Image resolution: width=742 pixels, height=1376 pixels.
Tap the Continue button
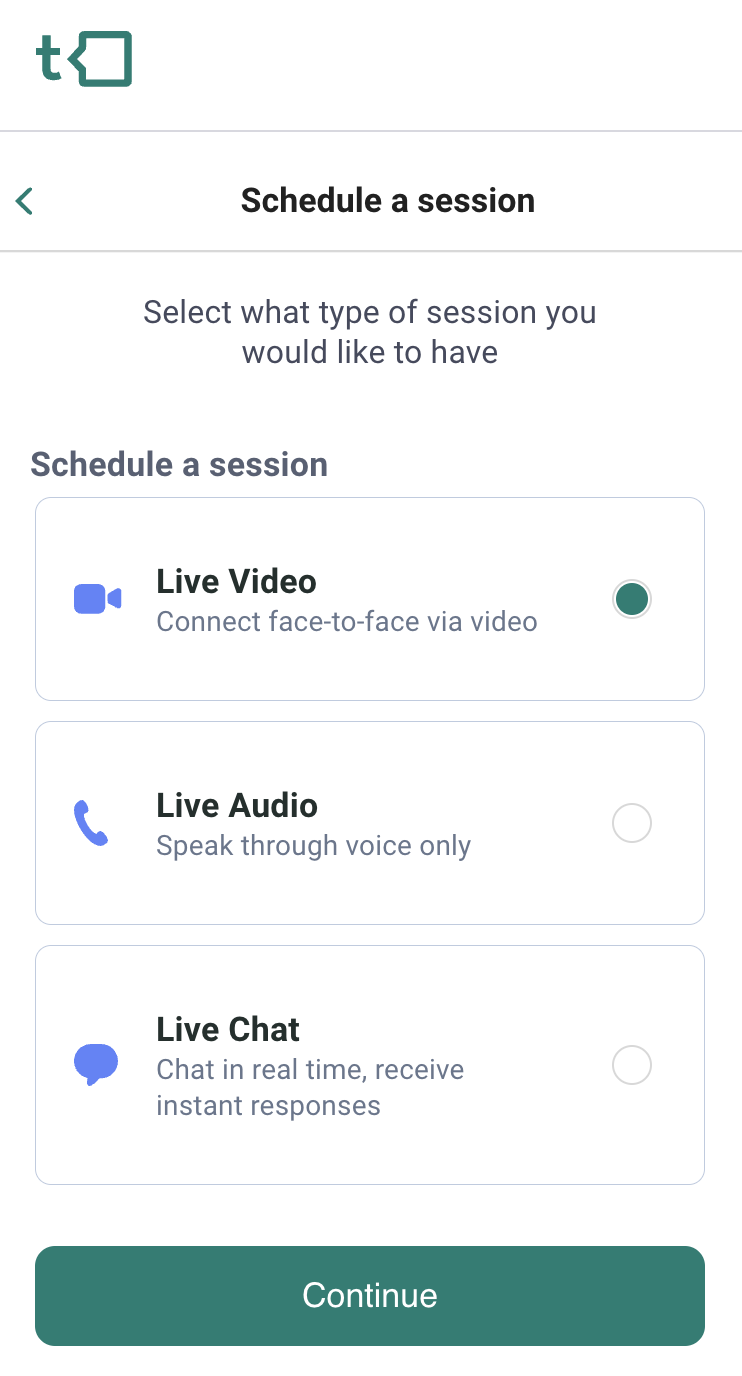[370, 1296]
